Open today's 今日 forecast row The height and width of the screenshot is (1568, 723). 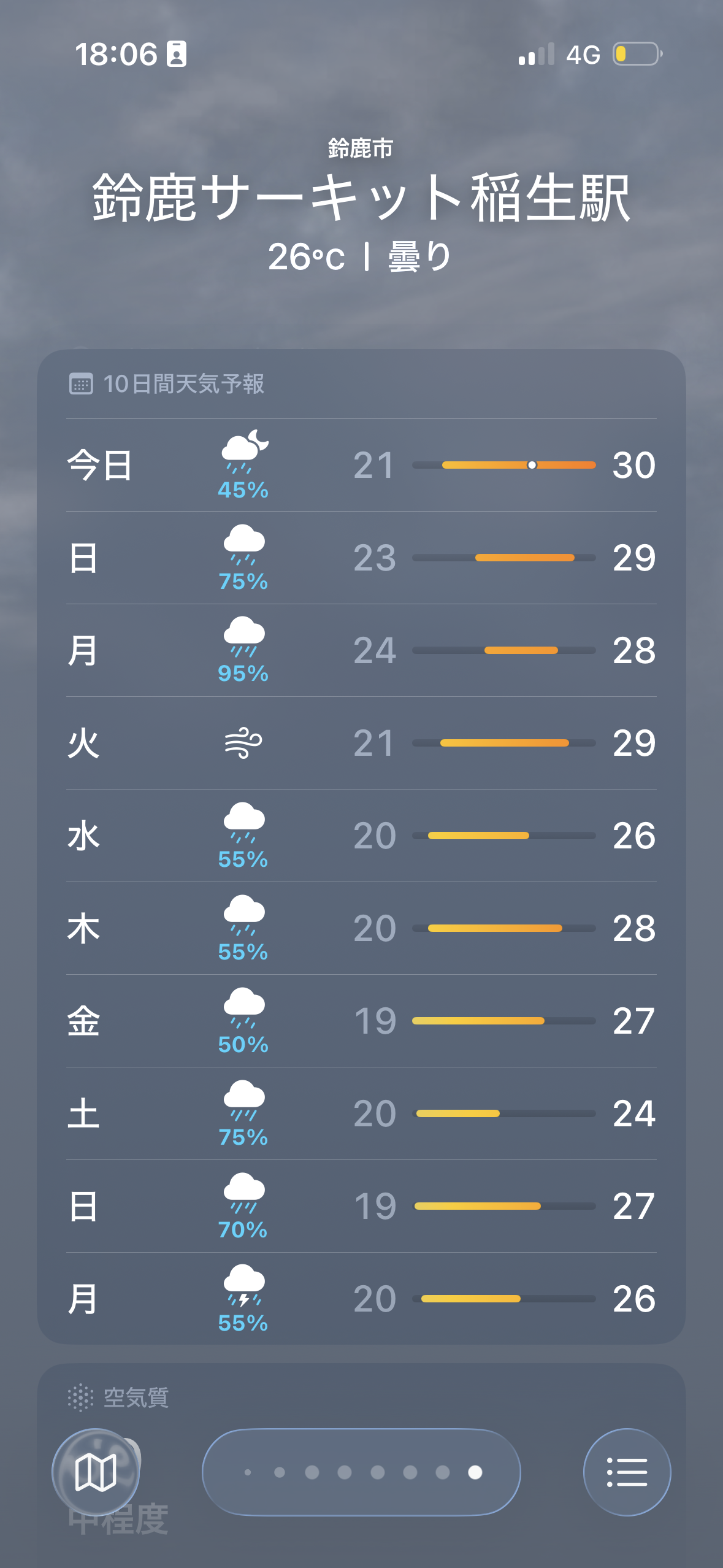pyautogui.click(x=361, y=465)
